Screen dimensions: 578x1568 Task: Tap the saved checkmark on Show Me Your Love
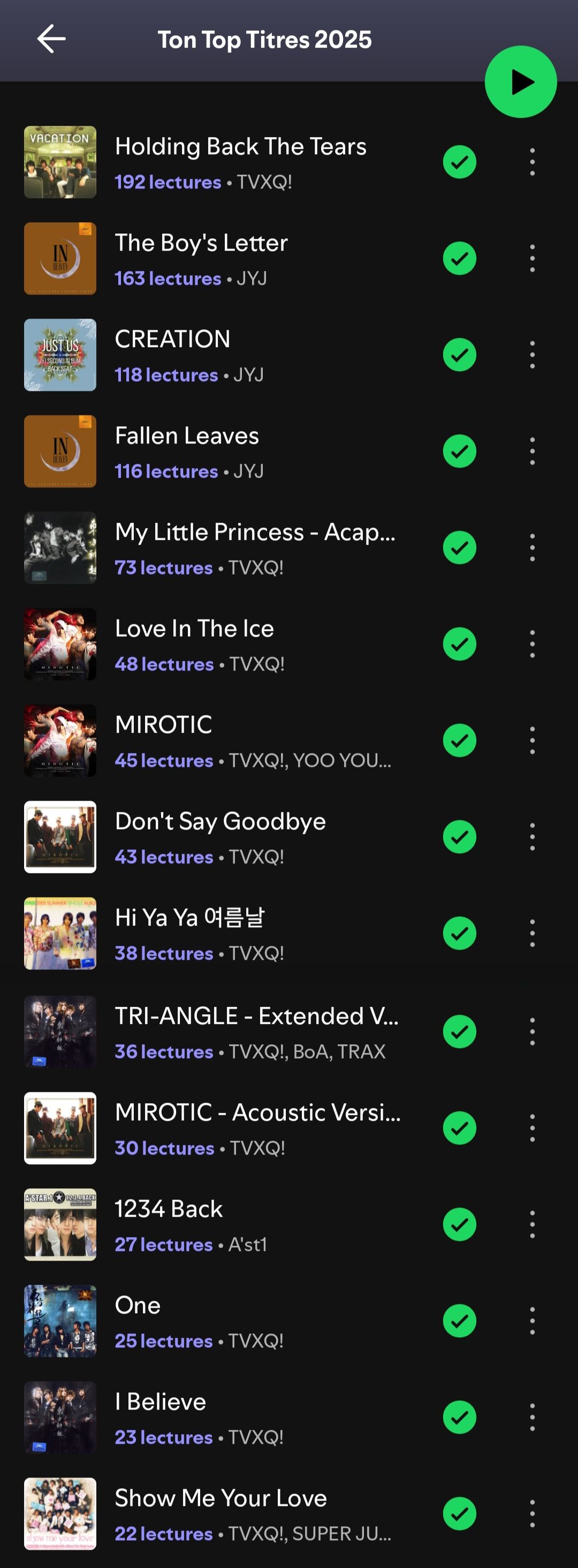pyautogui.click(x=459, y=1513)
